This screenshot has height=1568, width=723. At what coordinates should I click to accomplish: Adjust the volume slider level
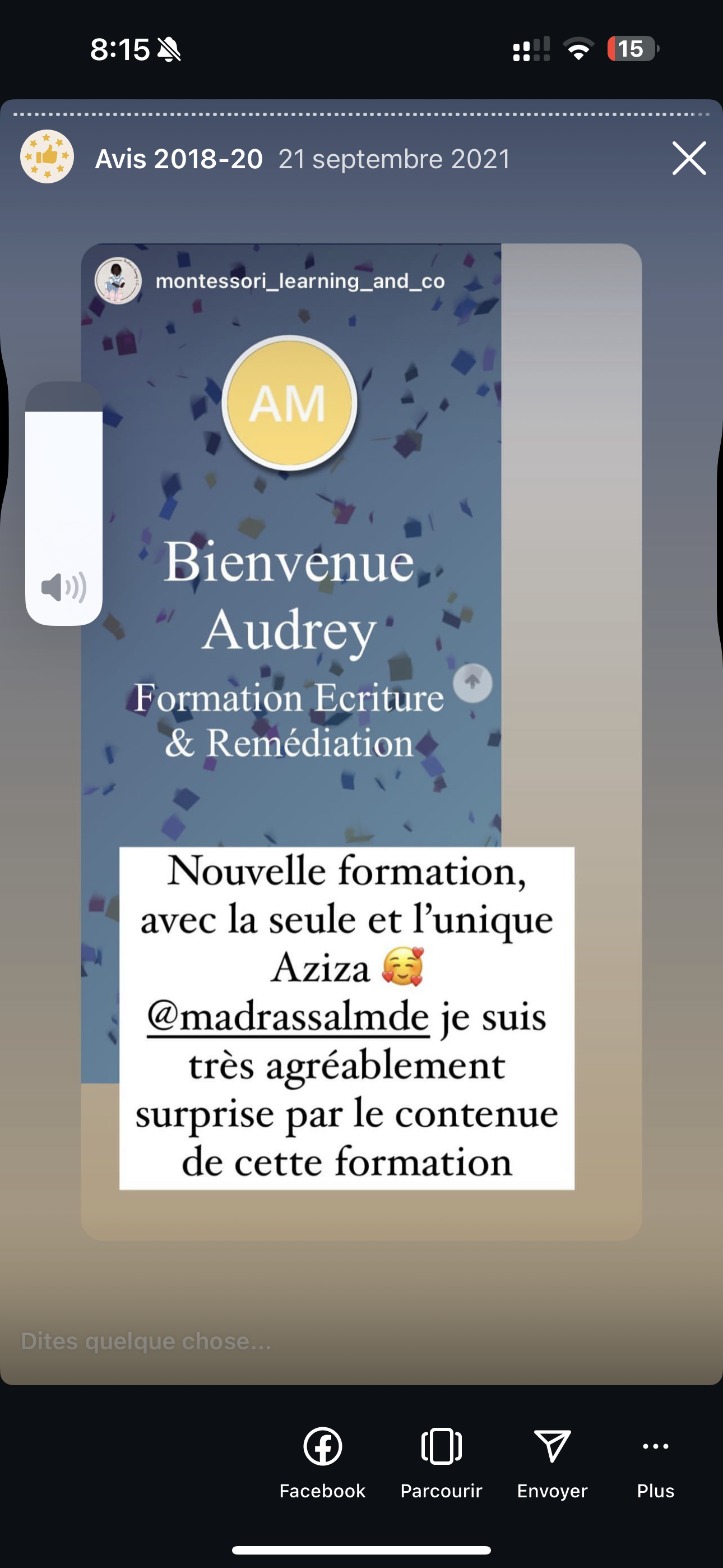(63, 503)
